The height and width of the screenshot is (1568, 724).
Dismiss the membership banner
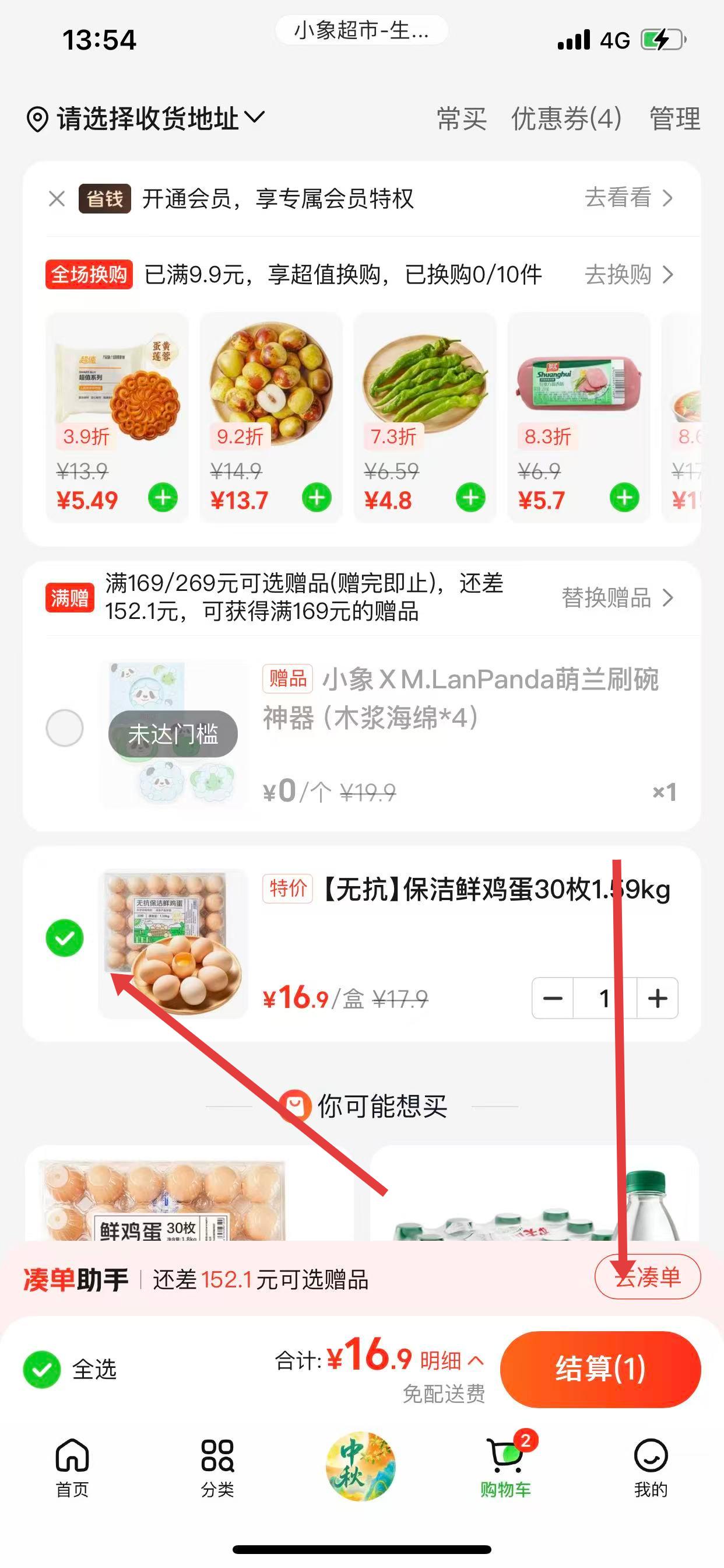(57, 198)
